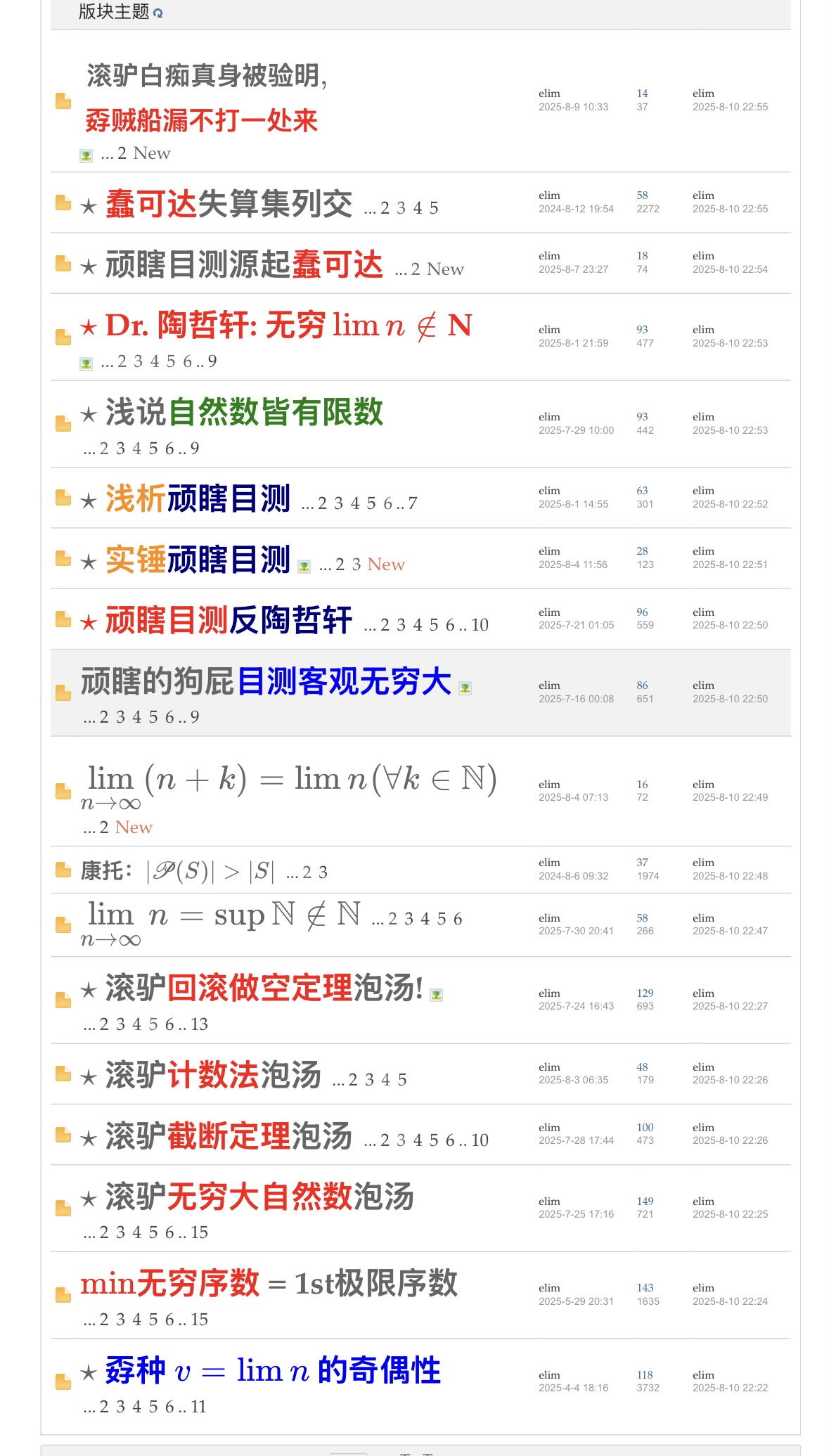Image resolution: width=829 pixels, height=1456 pixels.
Task: Open thread 浅说自然数皆有限数
Action: (x=245, y=412)
